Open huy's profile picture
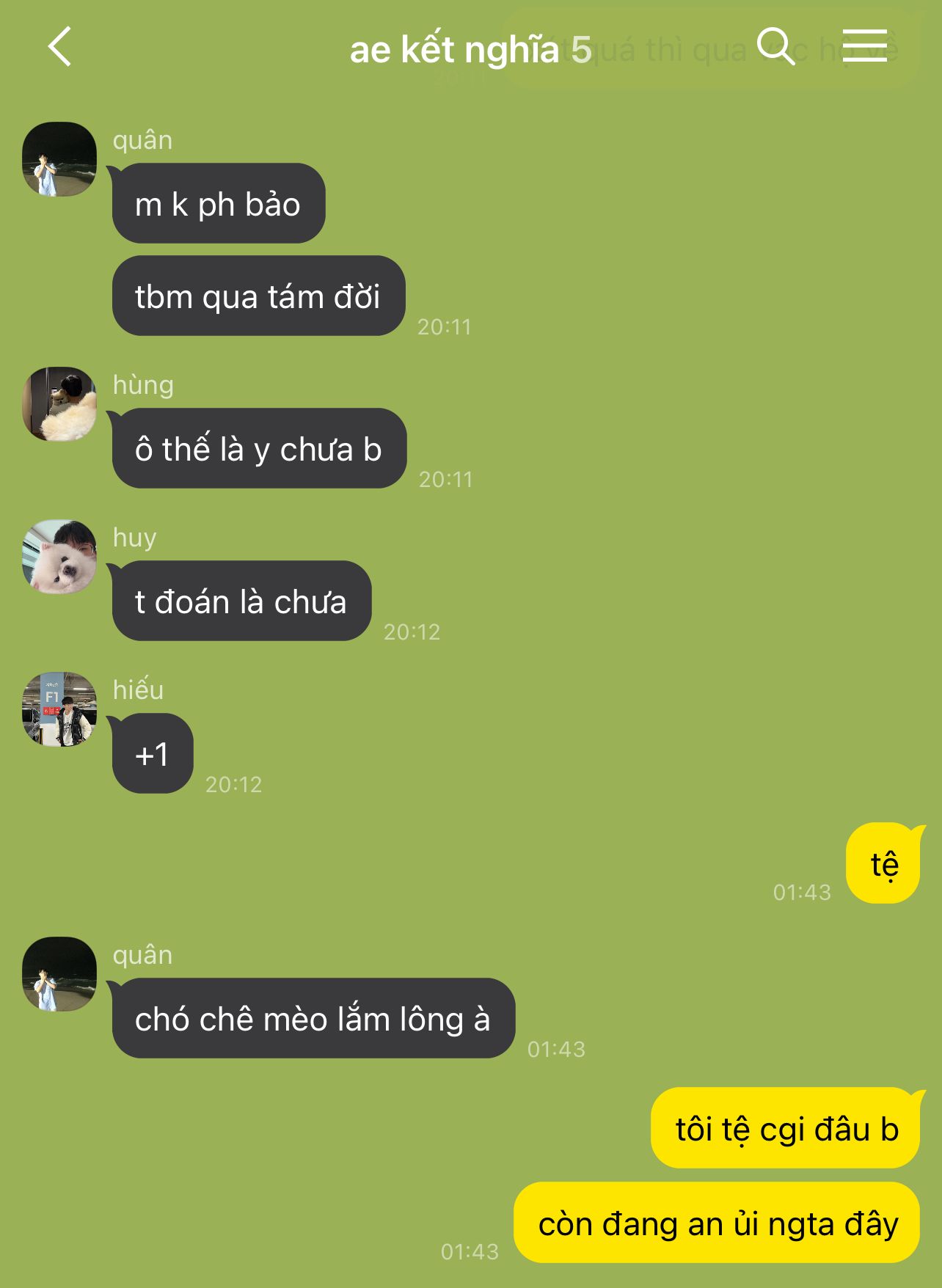Viewport: 942px width, 1288px height. [x=59, y=557]
